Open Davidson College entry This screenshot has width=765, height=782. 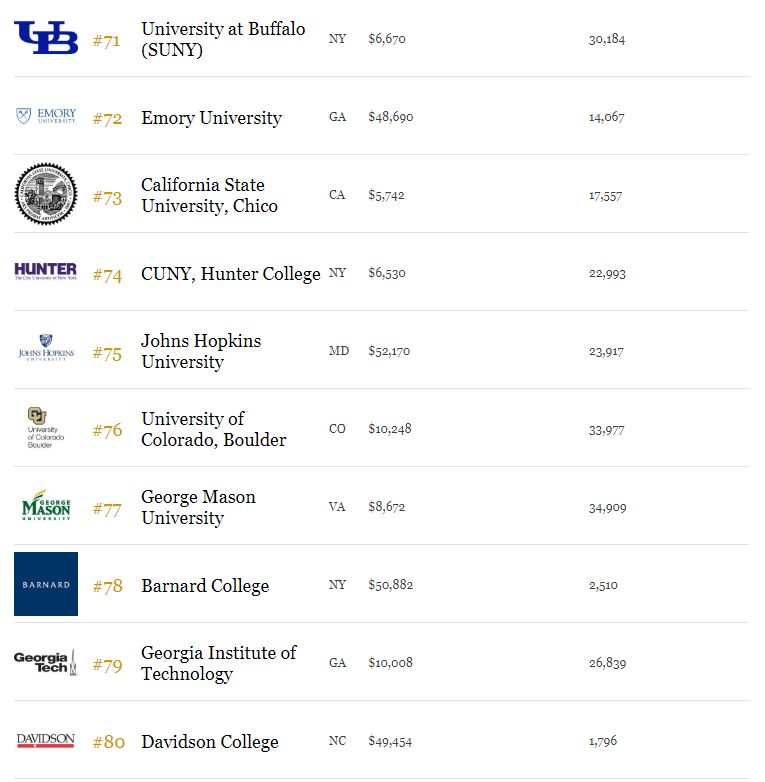click(x=209, y=742)
